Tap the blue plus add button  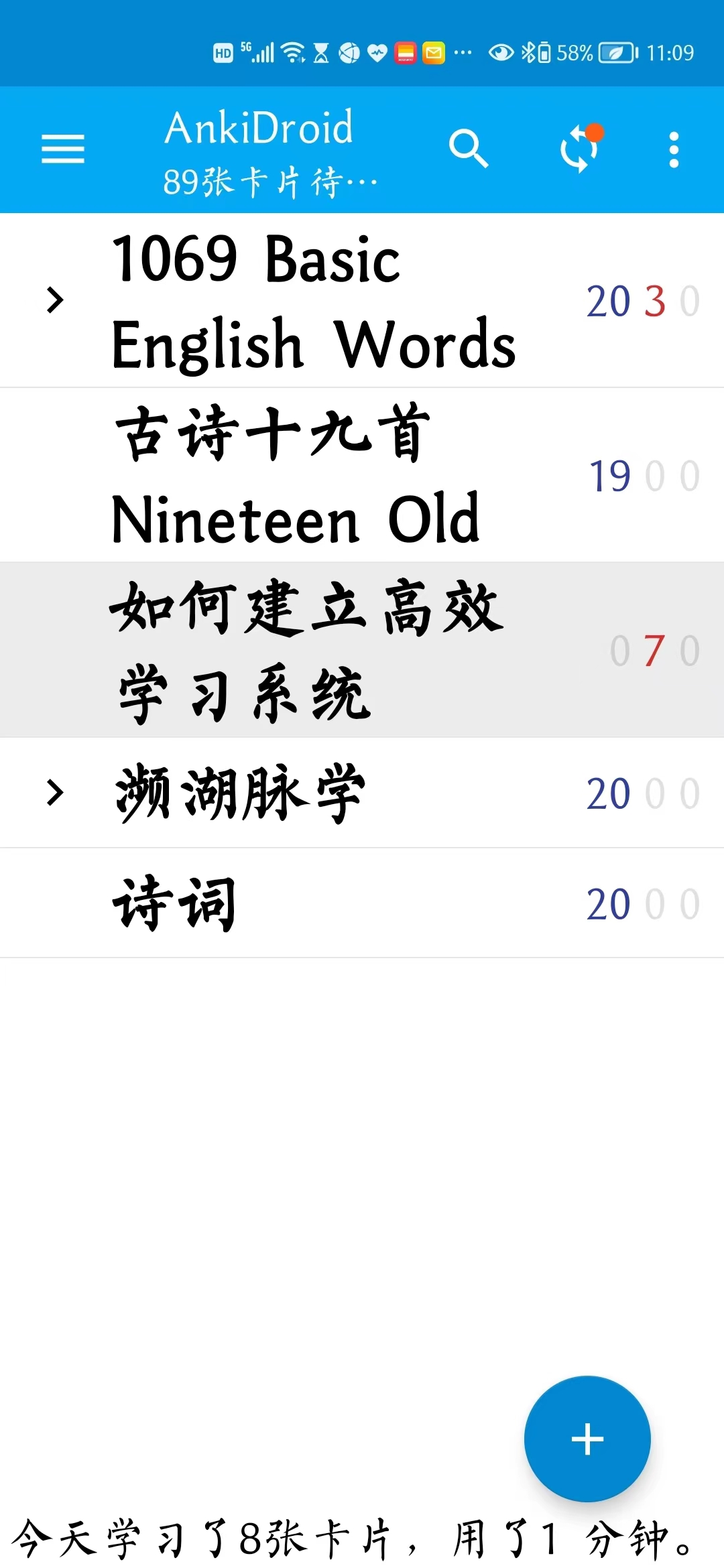[587, 1439]
